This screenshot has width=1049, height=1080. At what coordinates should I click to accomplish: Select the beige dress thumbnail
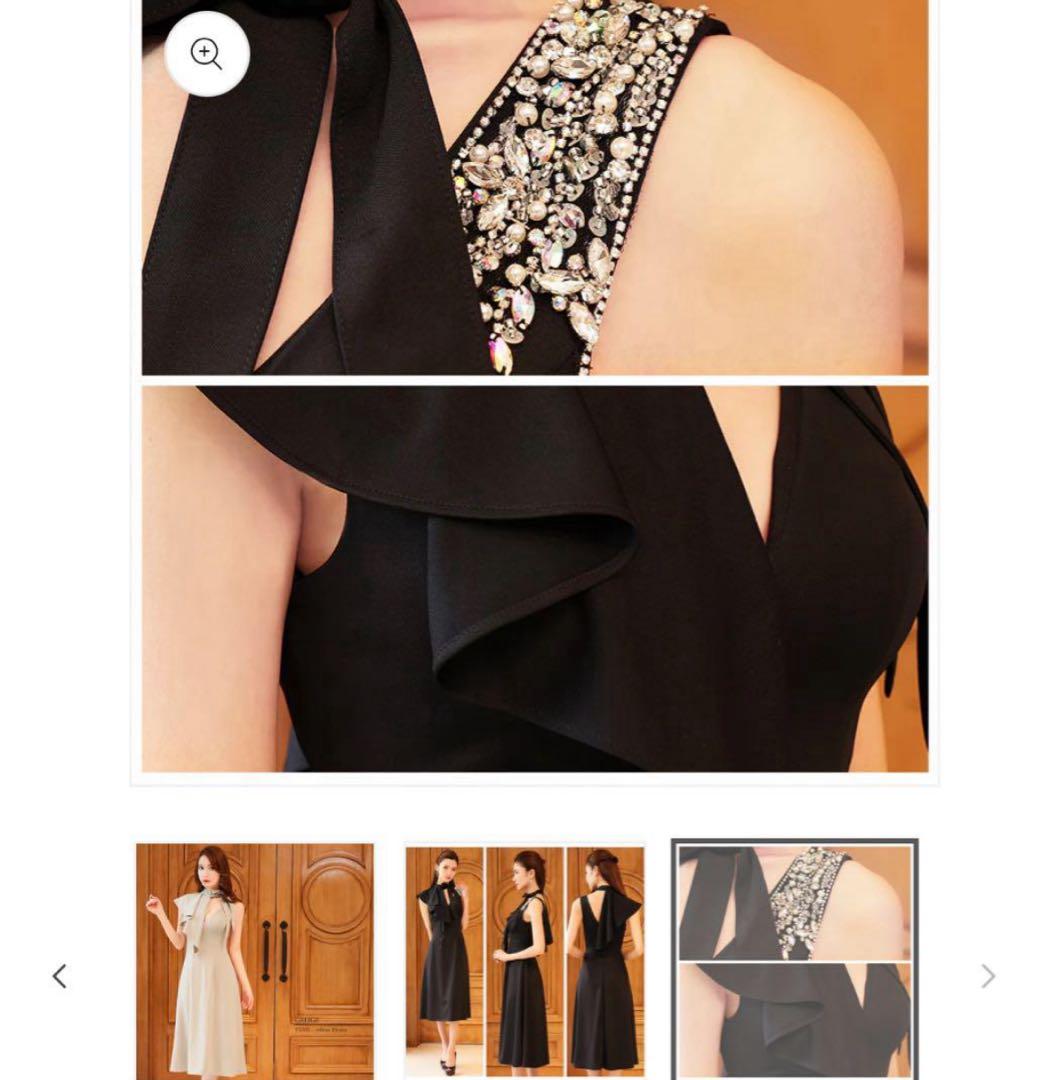(255, 960)
